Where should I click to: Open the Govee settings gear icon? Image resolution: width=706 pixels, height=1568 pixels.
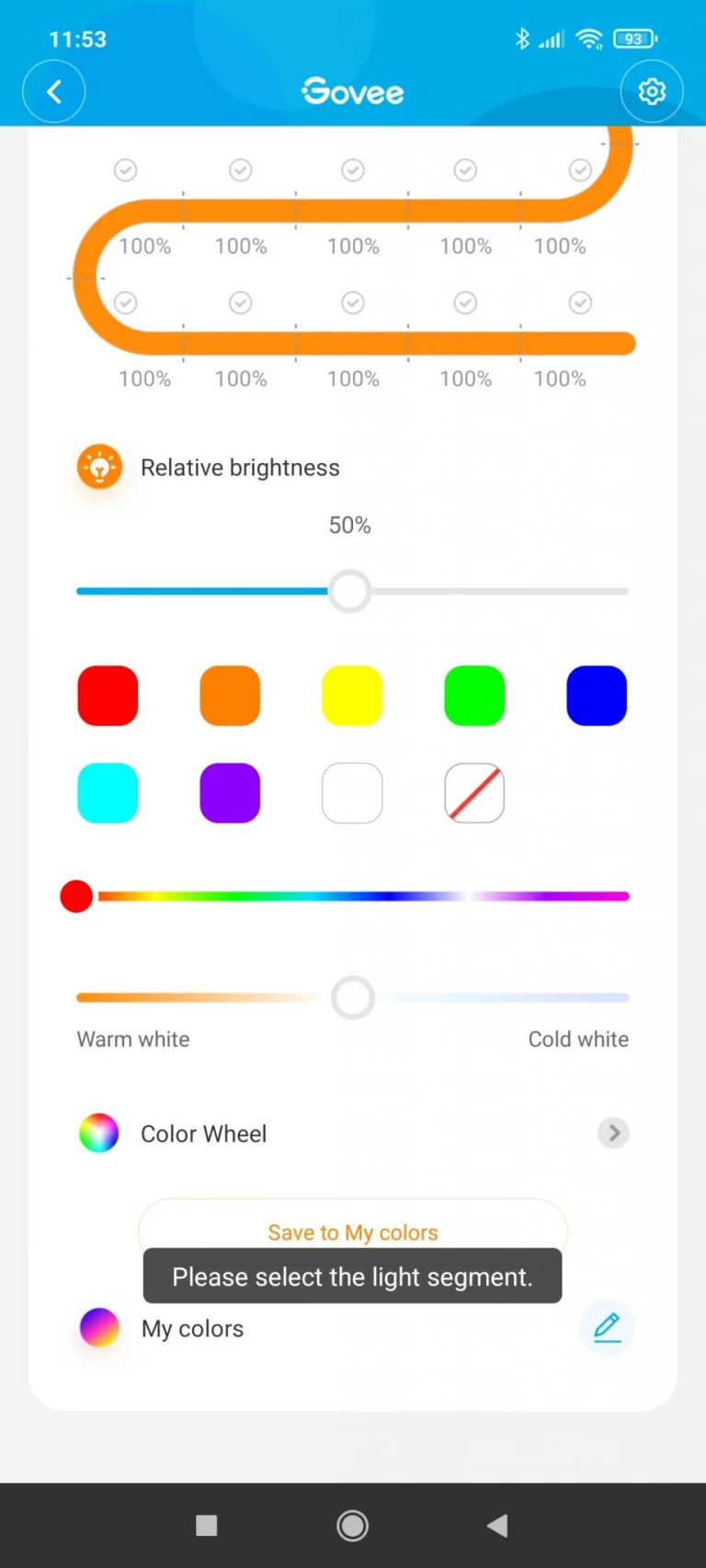pos(652,91)
